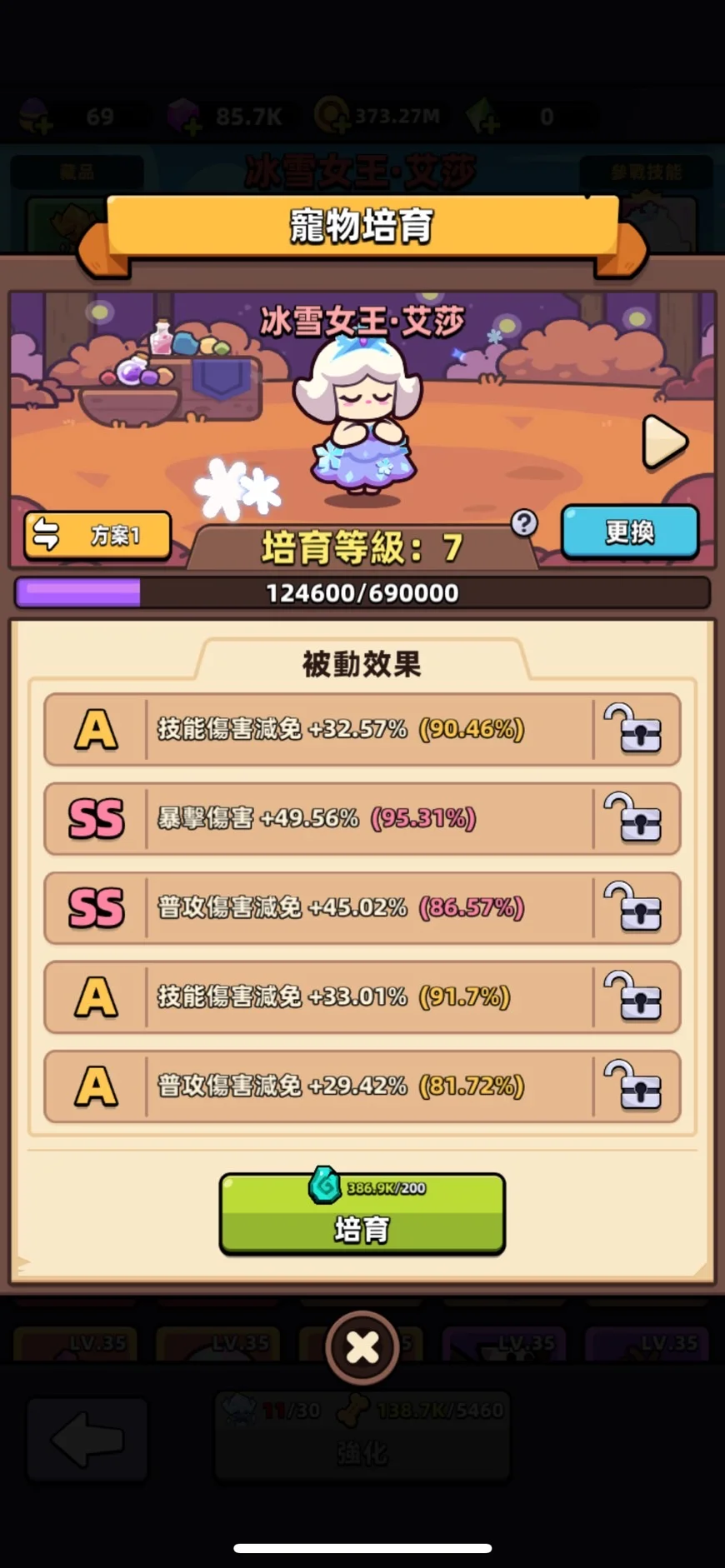725x1568 pixels.
Task: Go to next pet with arrow
Action: point(664,442)
